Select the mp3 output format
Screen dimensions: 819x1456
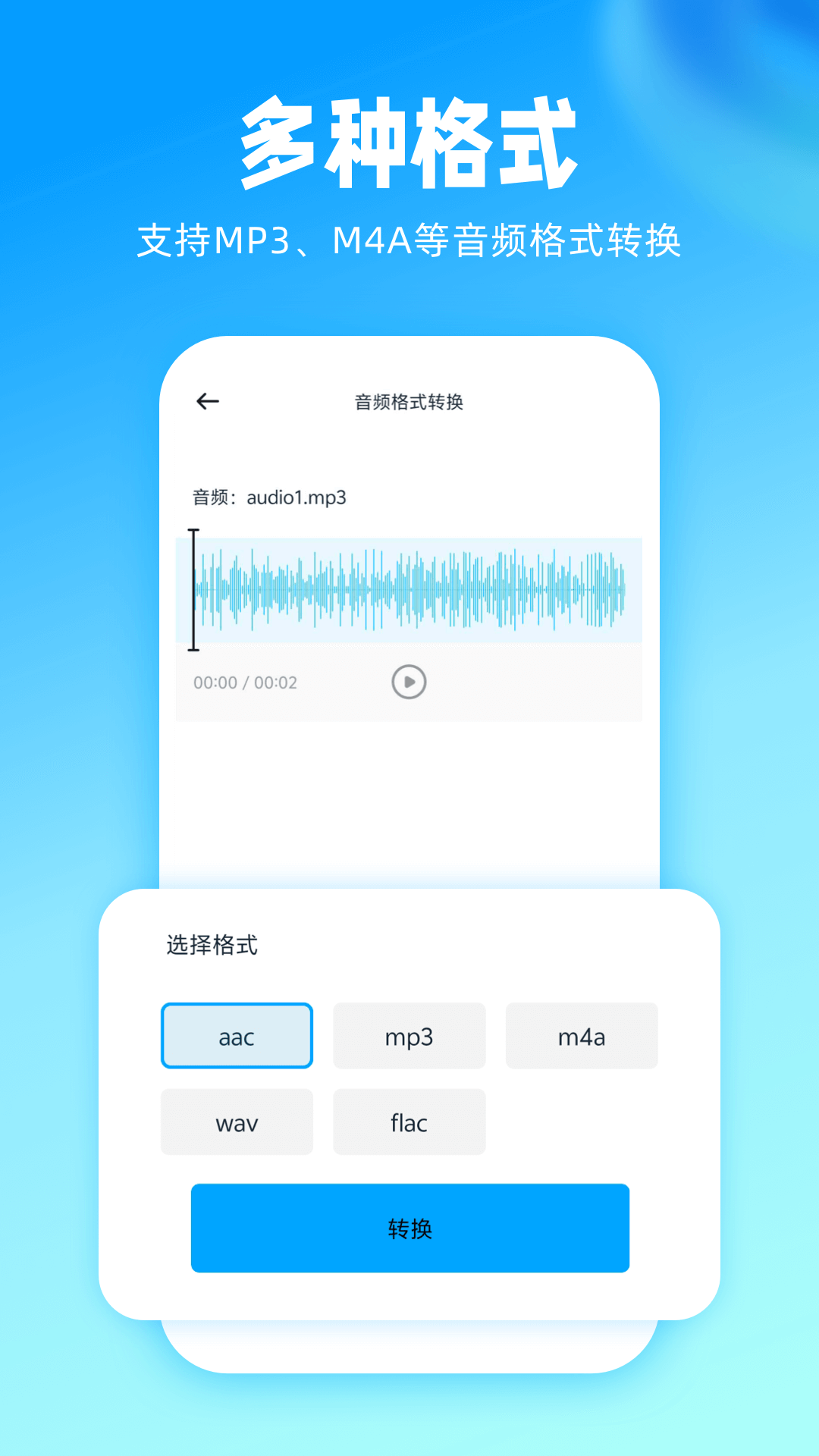coord(409,1035)
